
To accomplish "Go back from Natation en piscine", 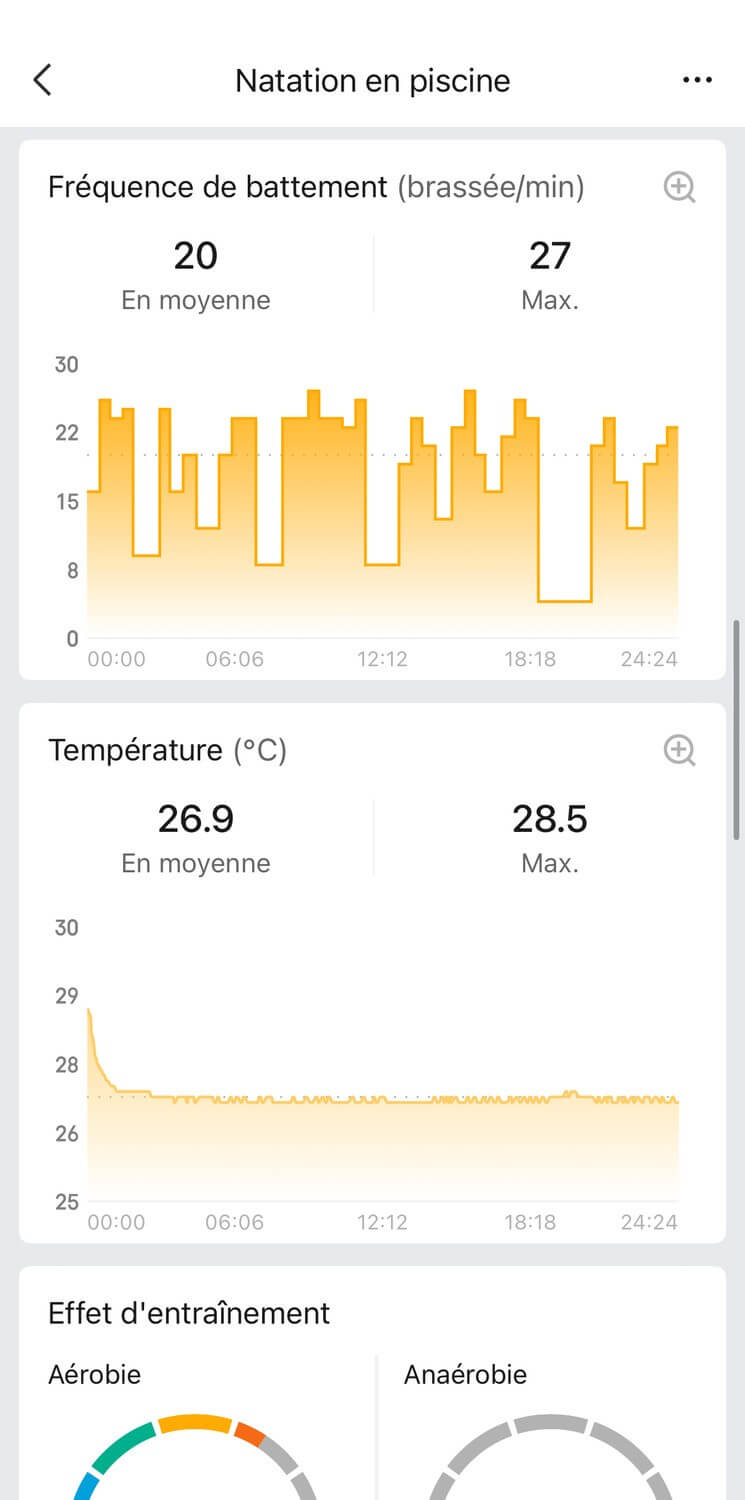I will pos(42,80).
